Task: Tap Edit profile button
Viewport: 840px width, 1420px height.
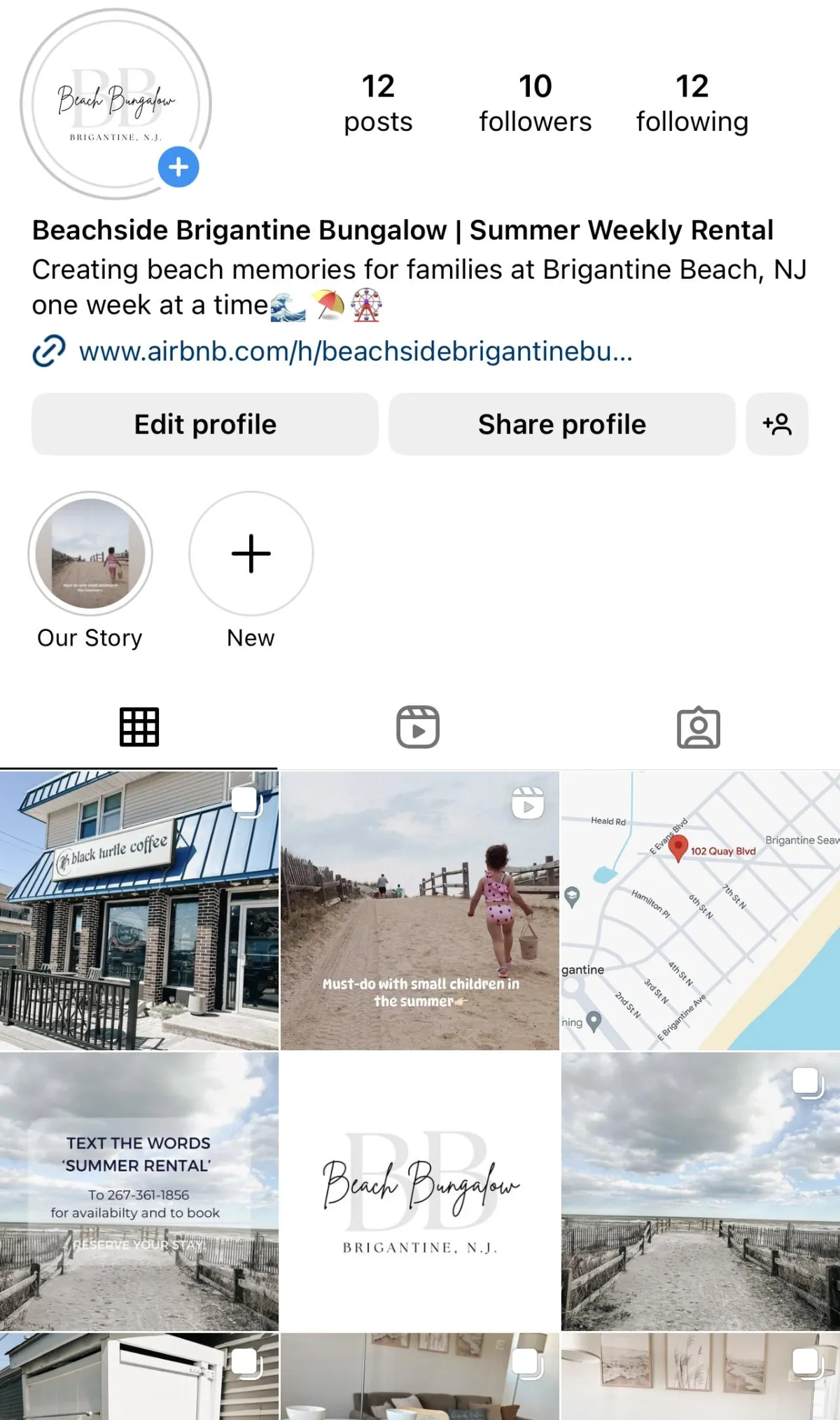Action: [205, 424]
